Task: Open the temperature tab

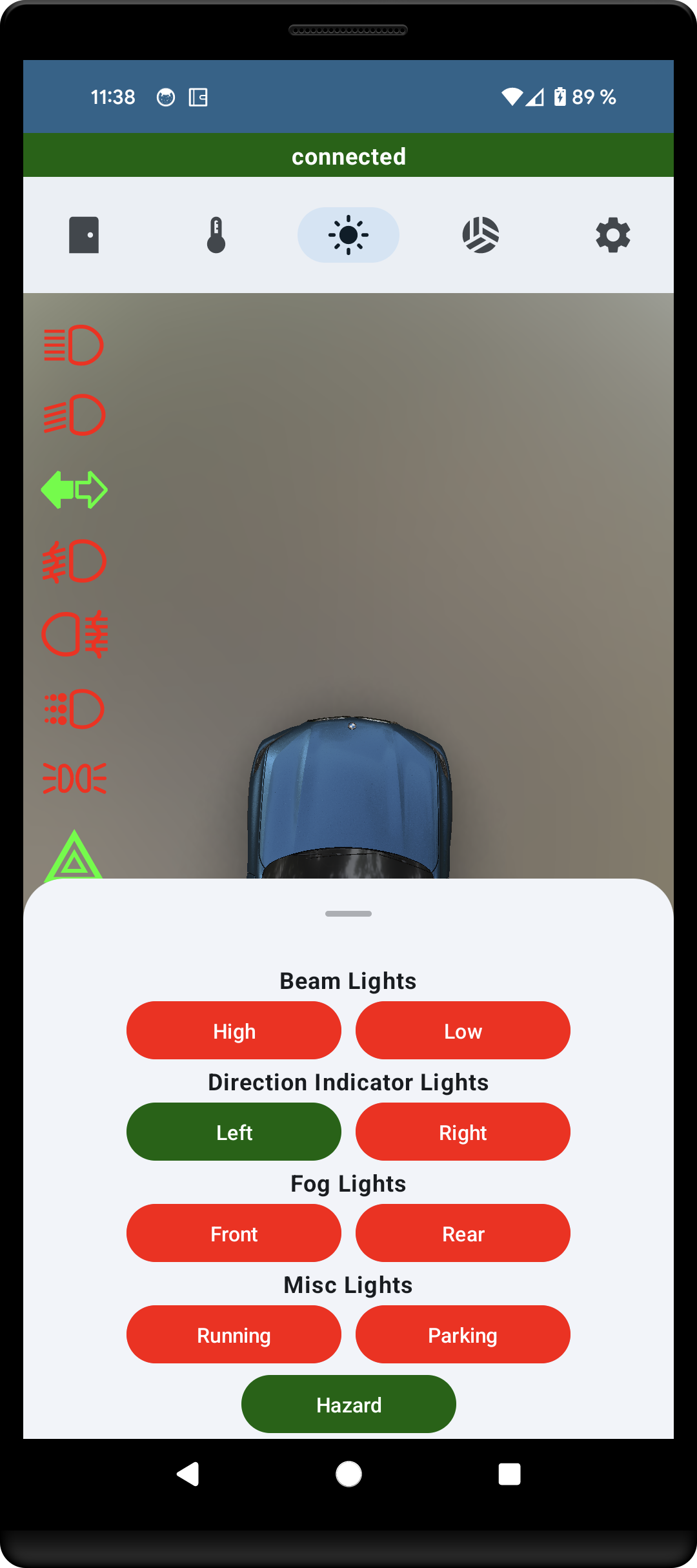Action: 216,235
